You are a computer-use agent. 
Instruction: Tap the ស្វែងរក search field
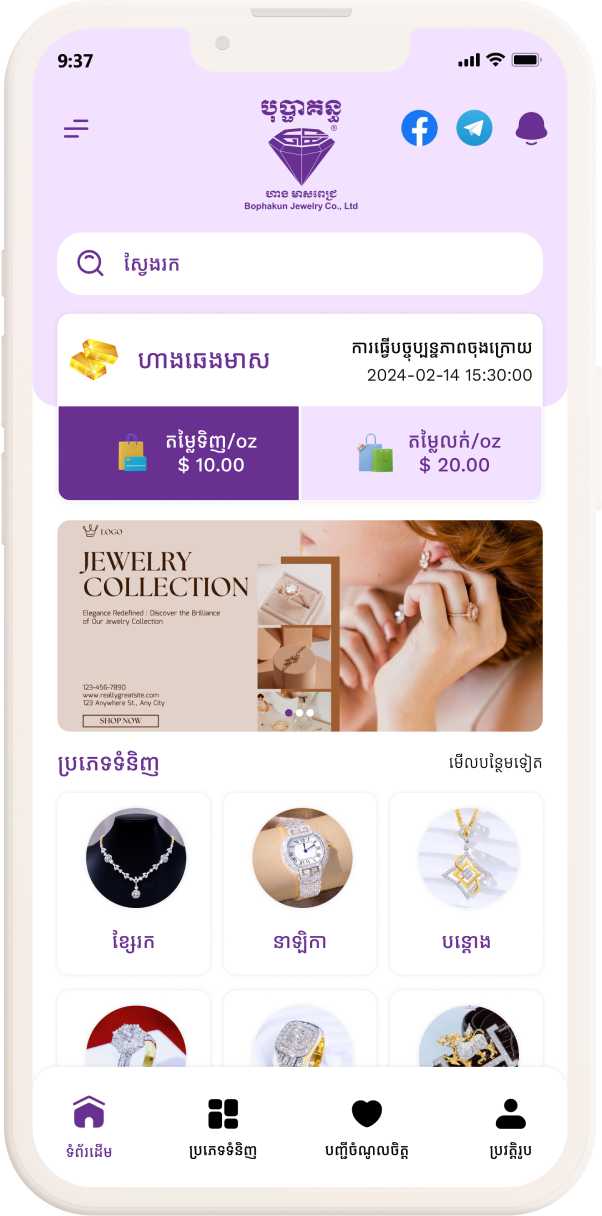[x=300, y=264]
